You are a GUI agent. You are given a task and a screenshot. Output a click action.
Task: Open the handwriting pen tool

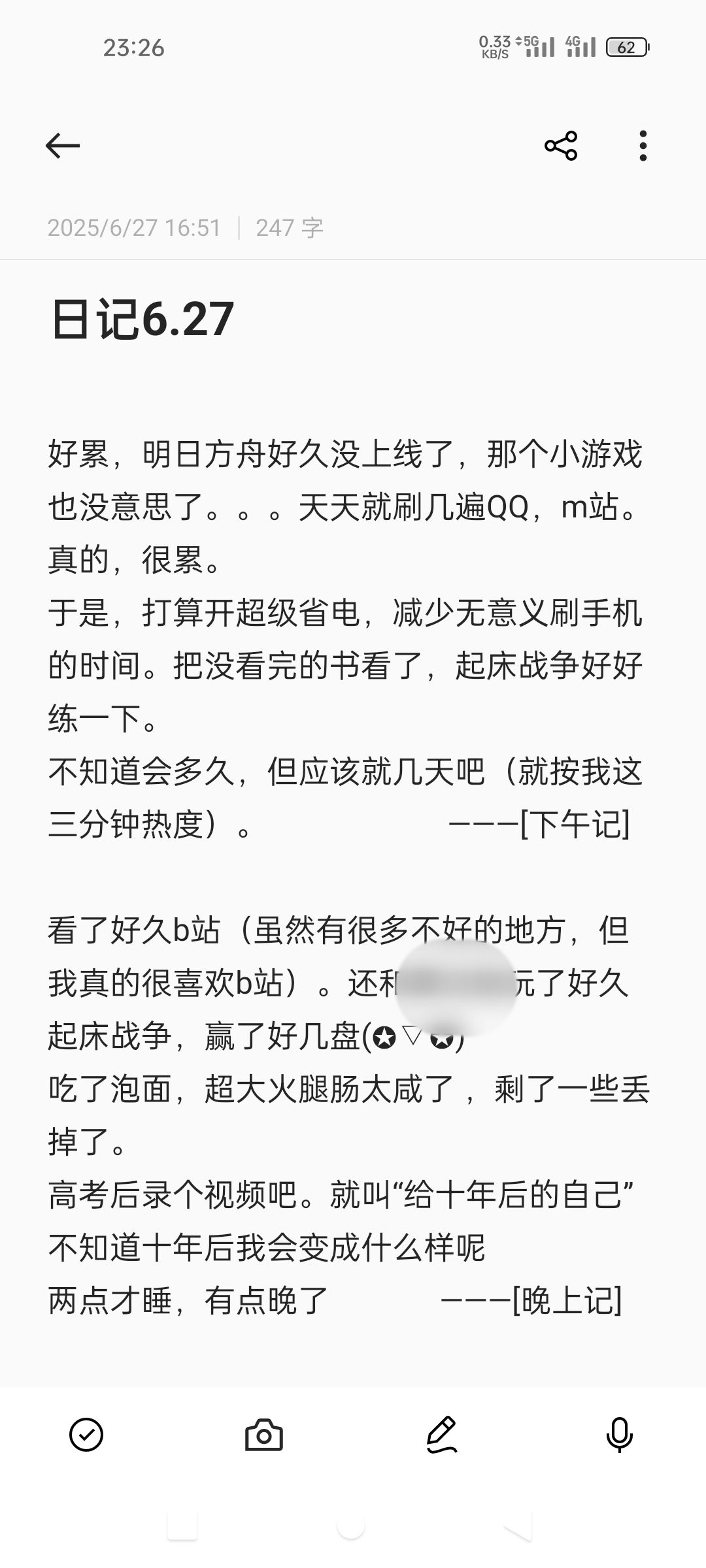point(442,1435)
